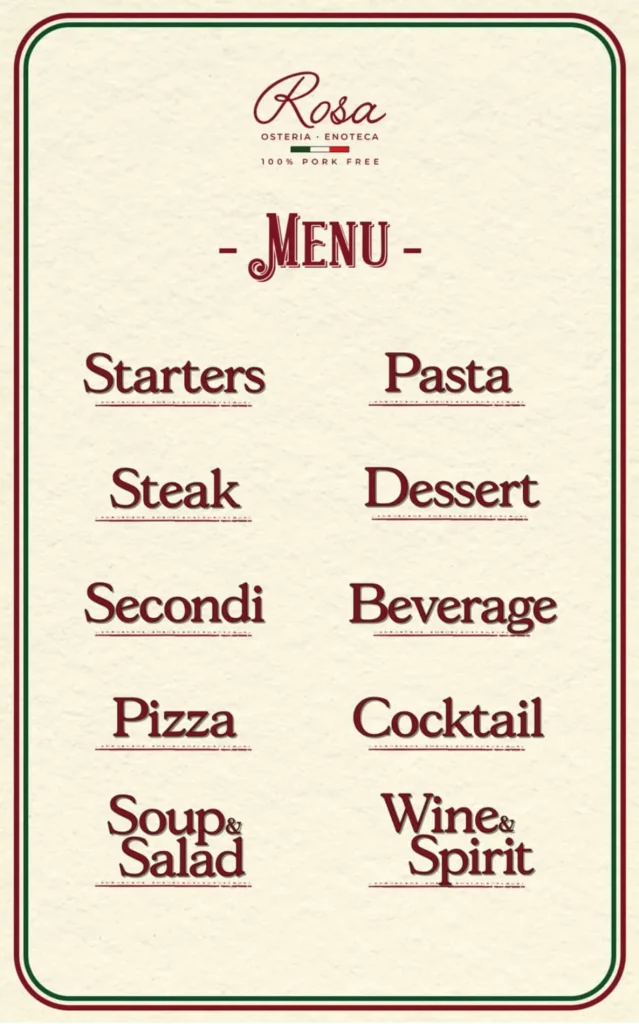Open the Beverage list

coord(453,607)
